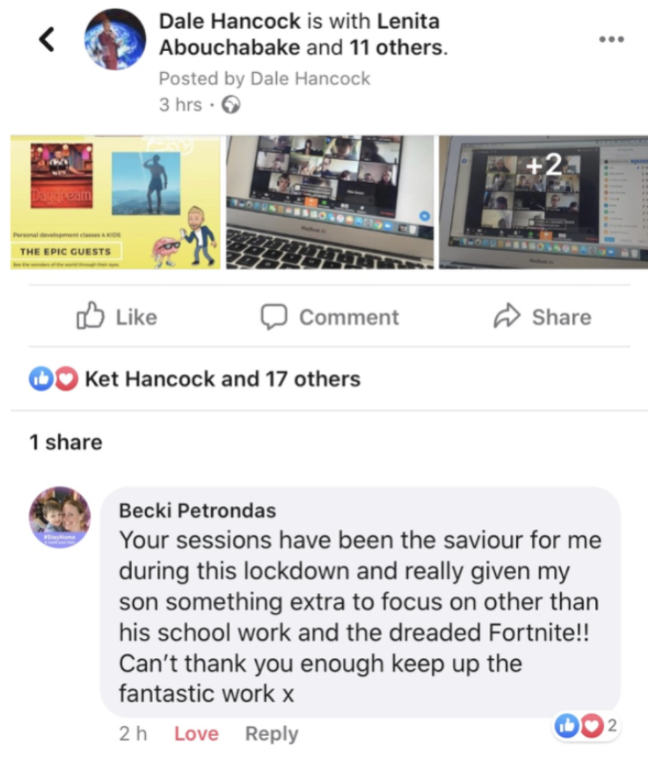The image size is (654, 766).
Task: View who shared via 1 share
Action: click(65, 441)
